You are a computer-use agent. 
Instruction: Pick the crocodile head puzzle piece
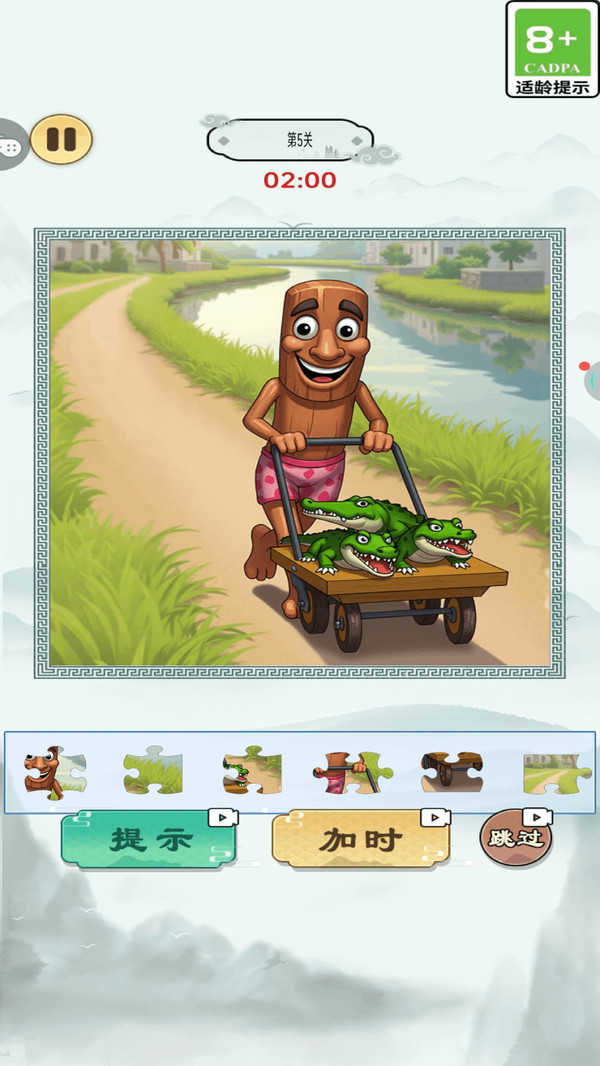[251, 771]
